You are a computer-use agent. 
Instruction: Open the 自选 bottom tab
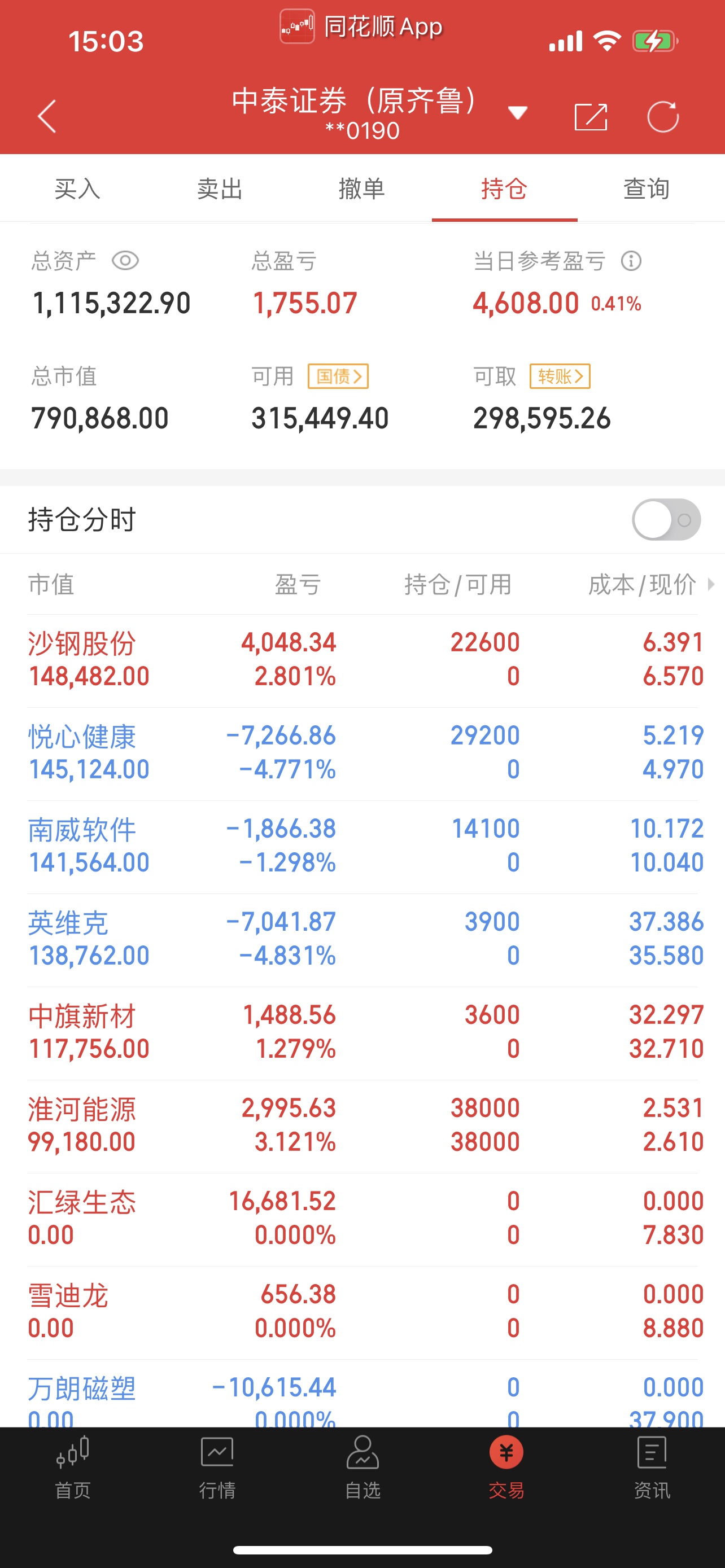(363, 1468)
